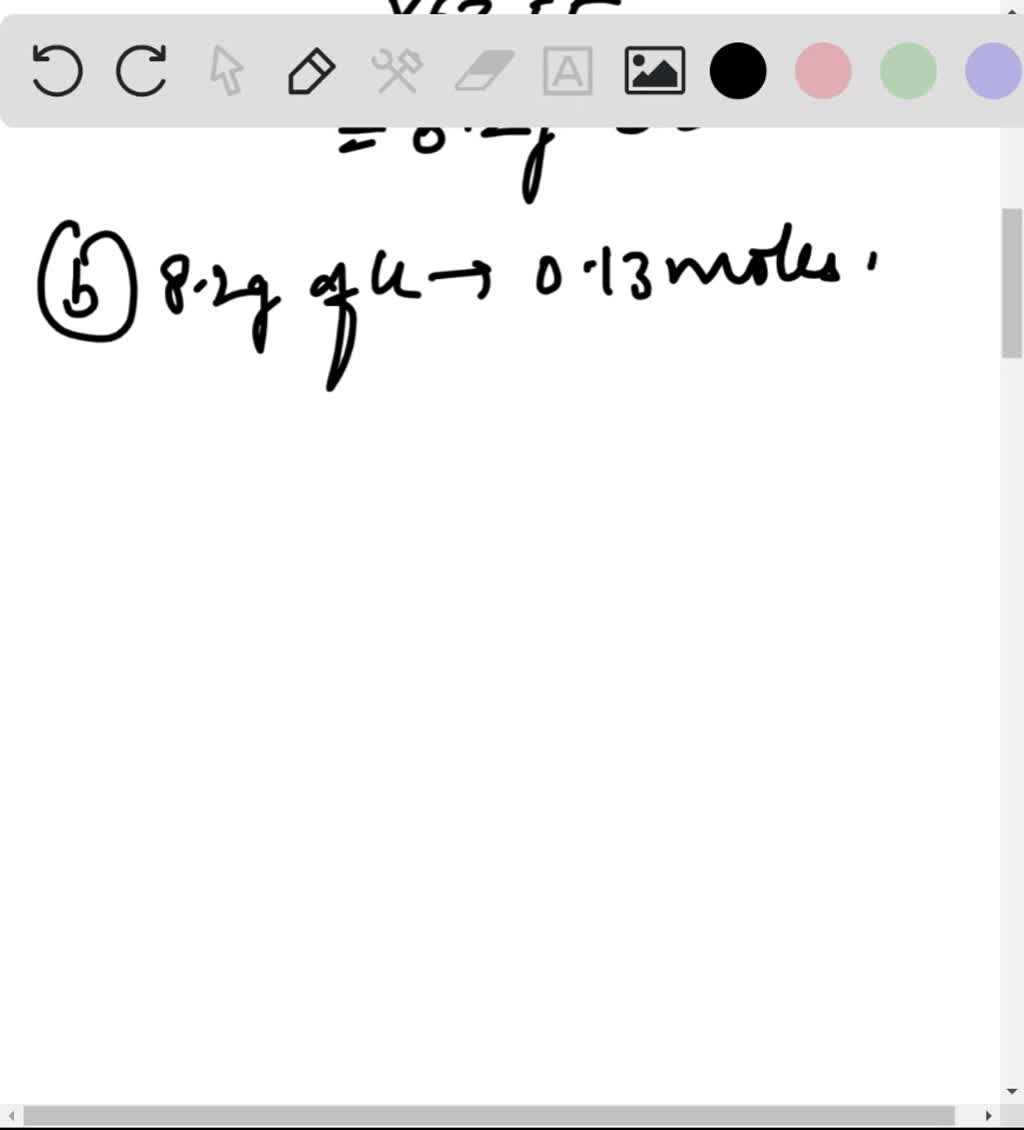Screen dimensions: 1024x1130
Task: Open the crossed-tools utility icon
Action: [396, 71]
